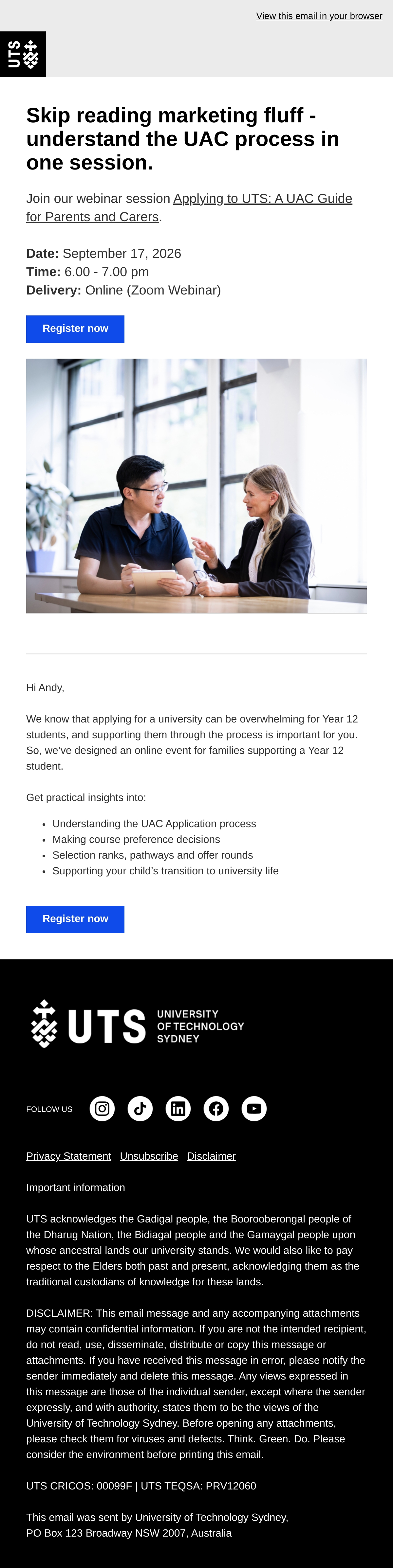Open the UTS TikTok page
393x1568 pixels.
(x=140, y=1109)
